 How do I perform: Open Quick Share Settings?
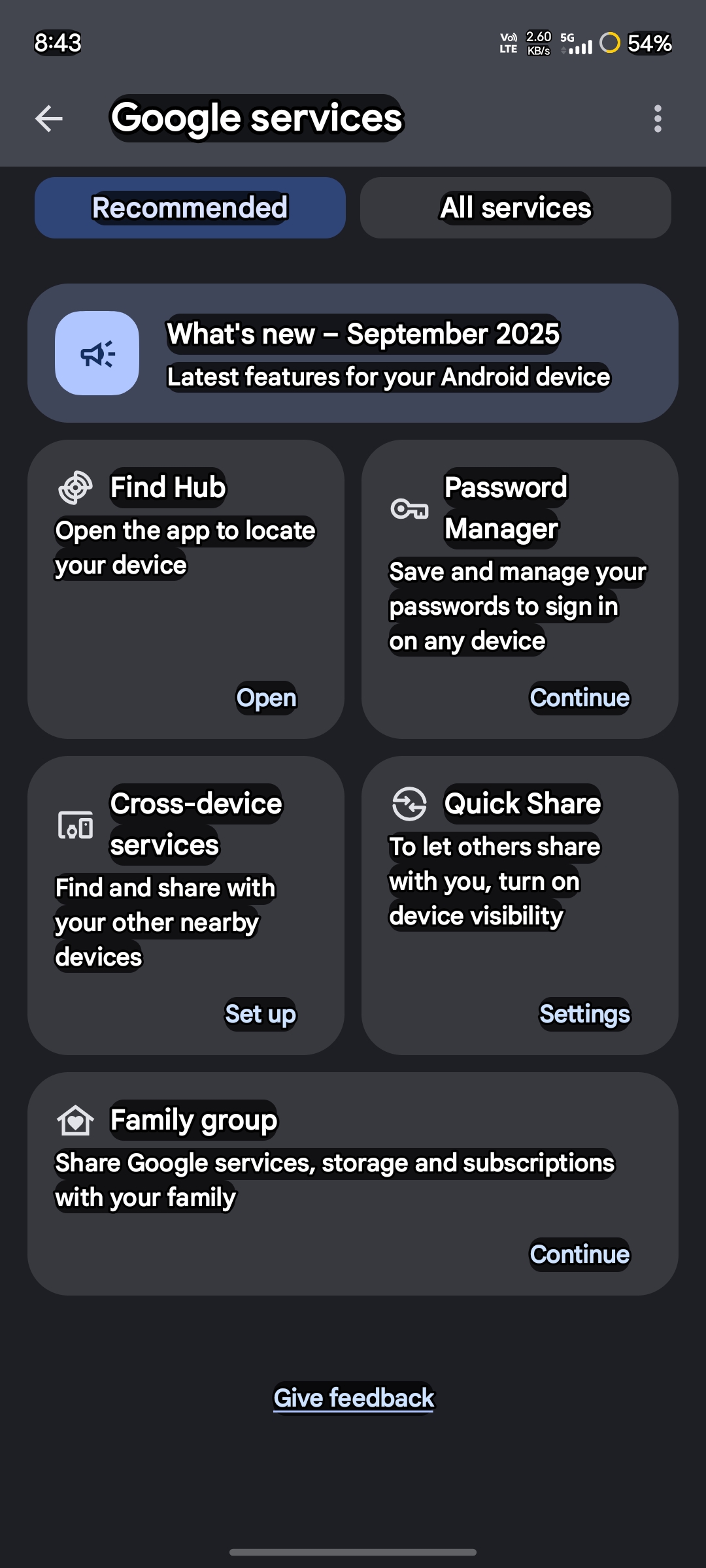pos(584,1014)
